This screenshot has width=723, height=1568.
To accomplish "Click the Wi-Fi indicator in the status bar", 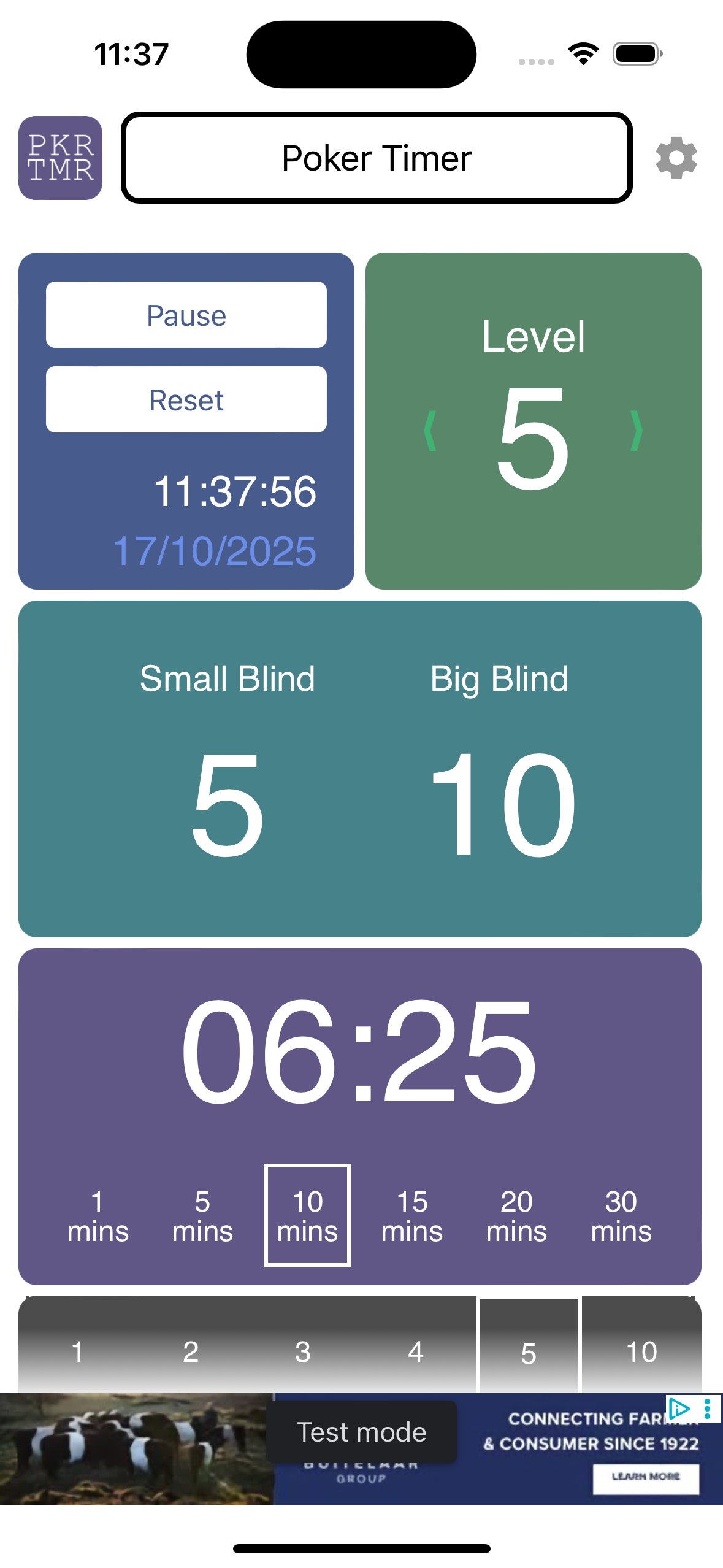I will click(x=581, y=54).
